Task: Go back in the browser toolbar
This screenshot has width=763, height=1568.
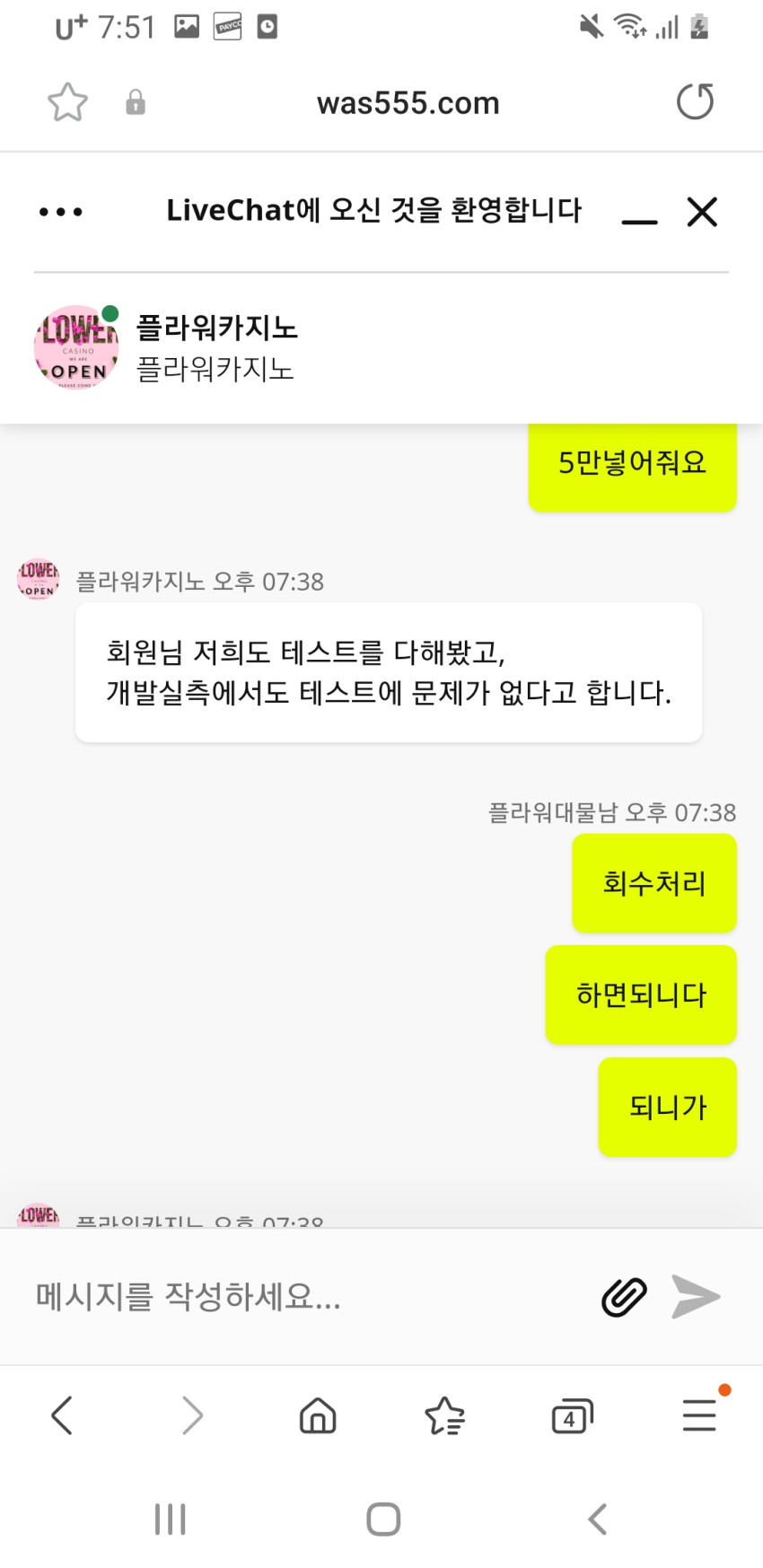Action: (62, 1415)
